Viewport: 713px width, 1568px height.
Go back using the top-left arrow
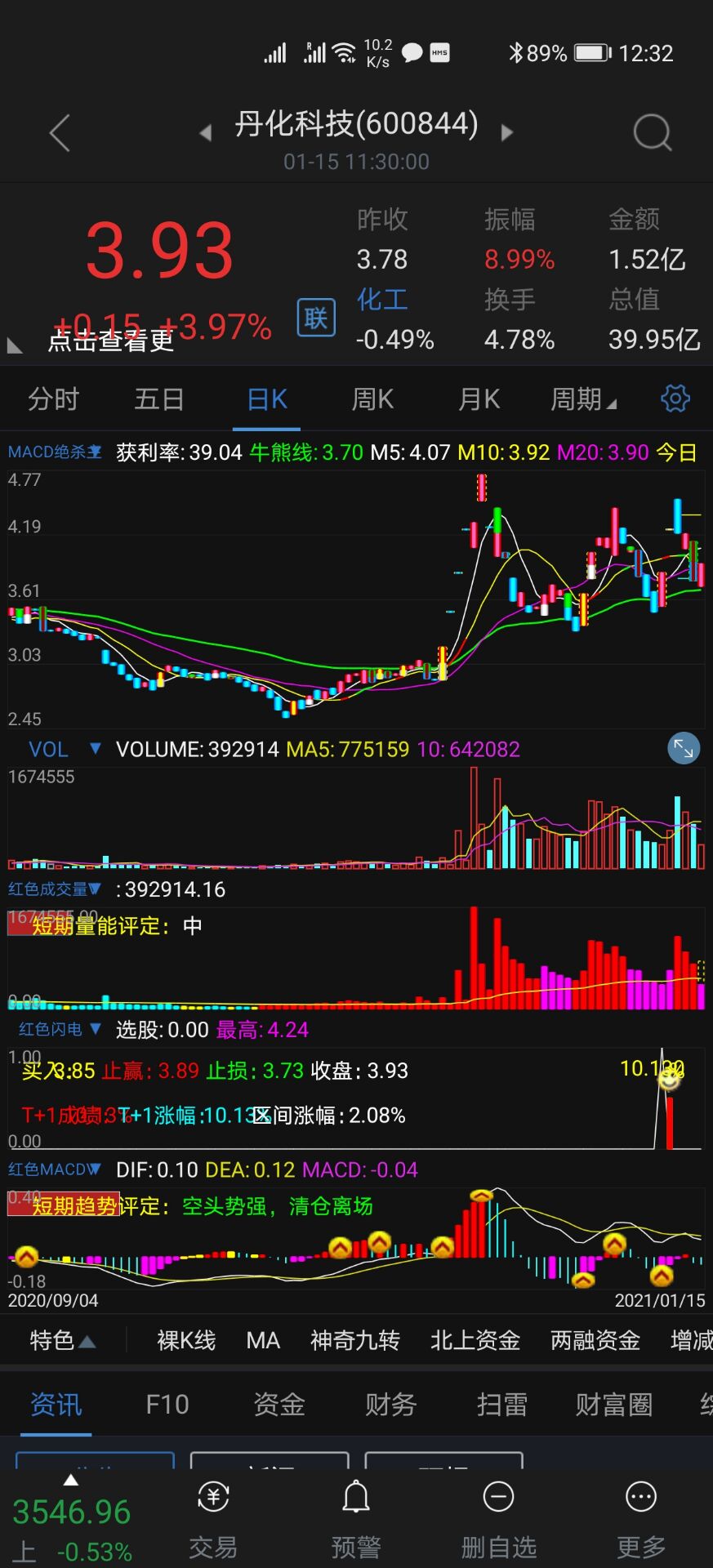[60, 133]
